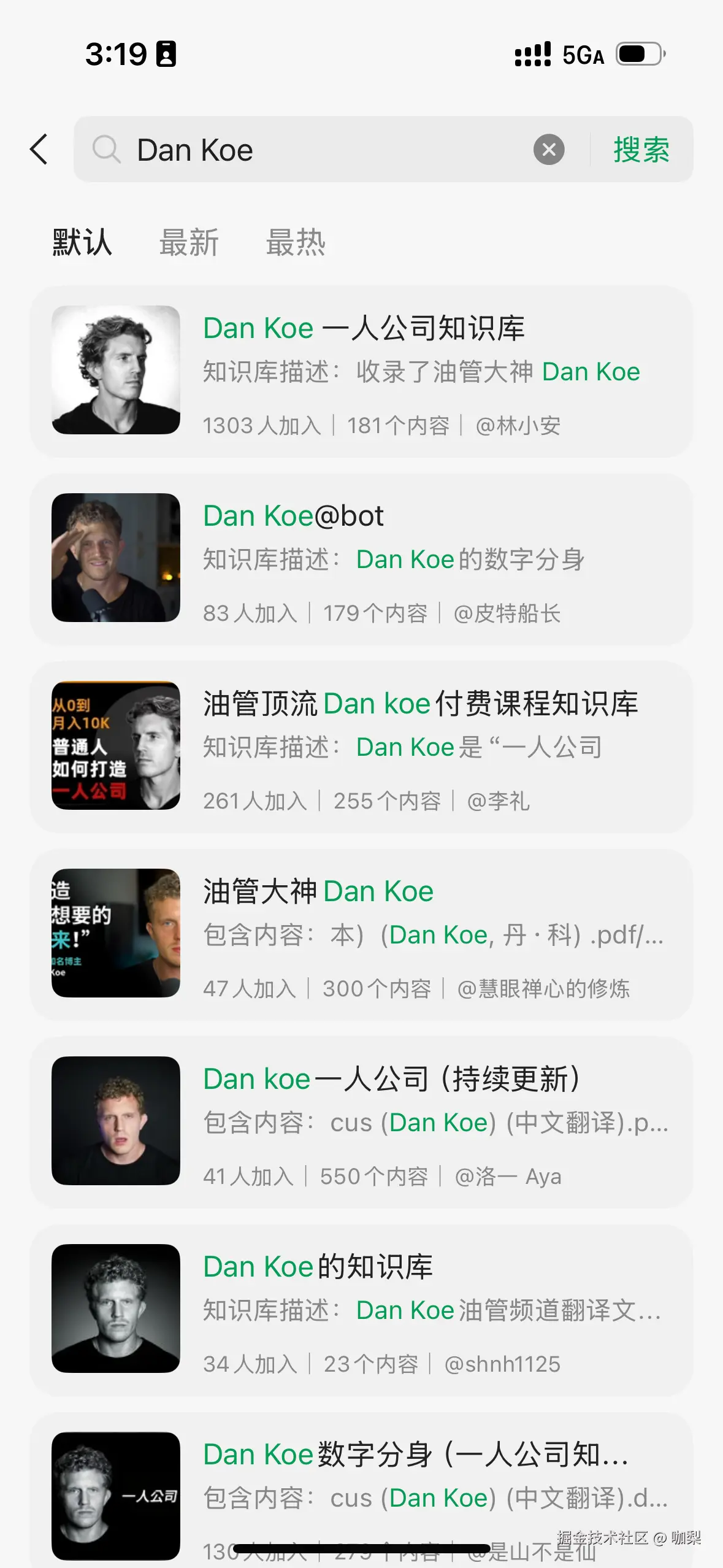Open Dan Koe 一人公司知识库 result
Viewport: 723px width, 1568px height.
tap(365, 328)
